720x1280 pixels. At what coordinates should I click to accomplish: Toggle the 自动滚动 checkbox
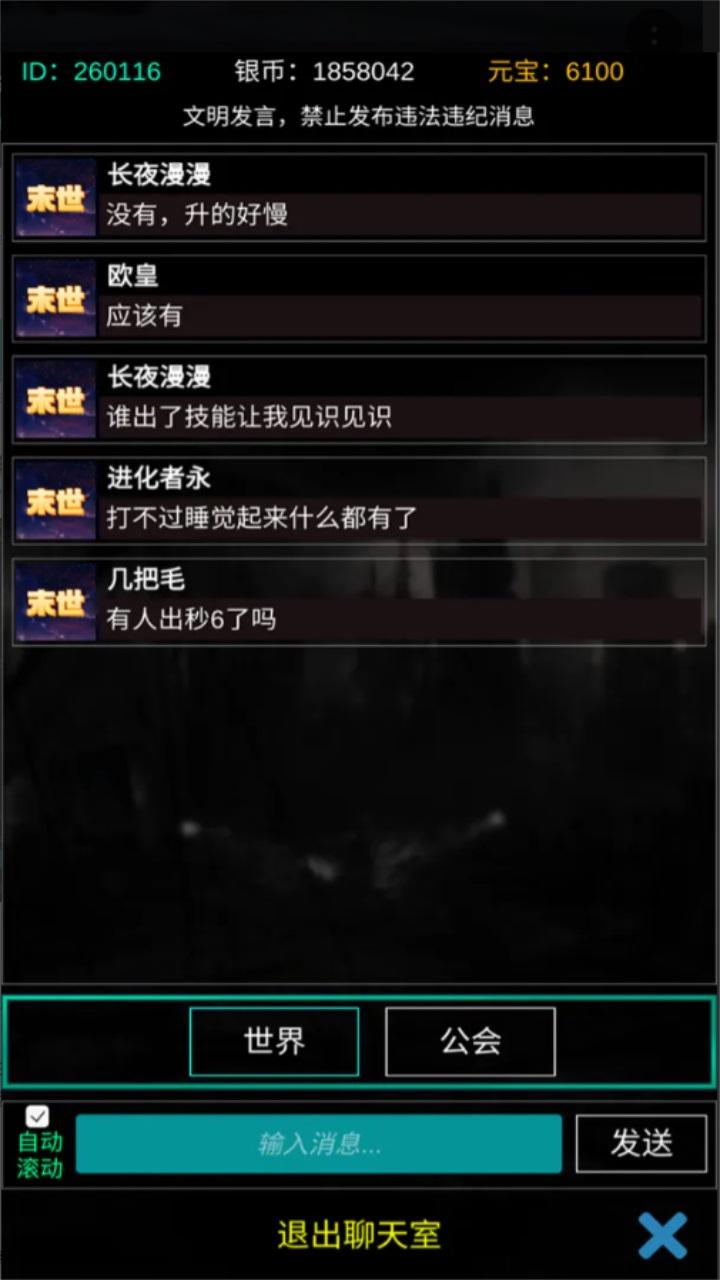(38, 1116)
